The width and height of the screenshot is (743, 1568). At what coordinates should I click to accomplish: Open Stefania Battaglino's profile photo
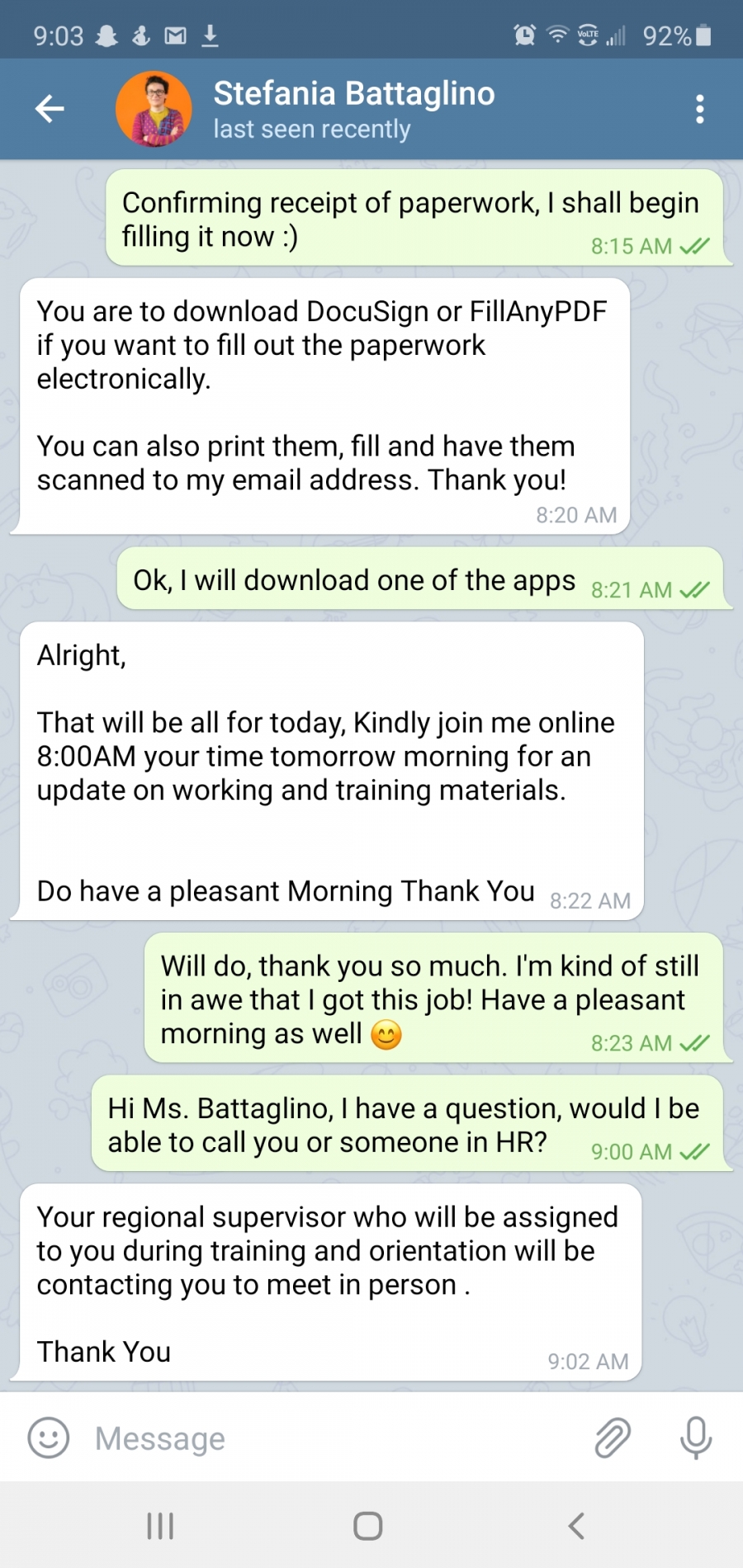point(154,109)
